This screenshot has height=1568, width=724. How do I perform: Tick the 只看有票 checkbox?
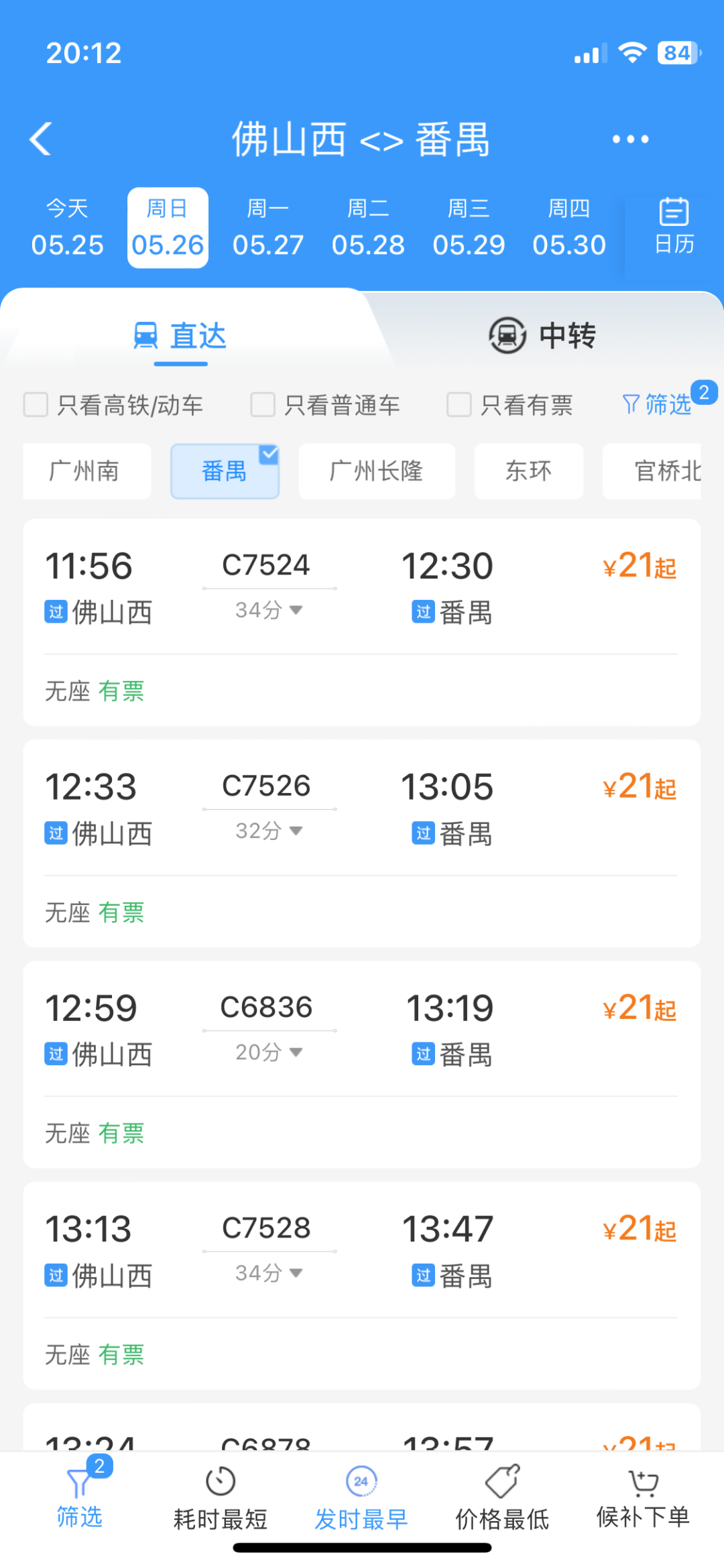tap(459, 405)
